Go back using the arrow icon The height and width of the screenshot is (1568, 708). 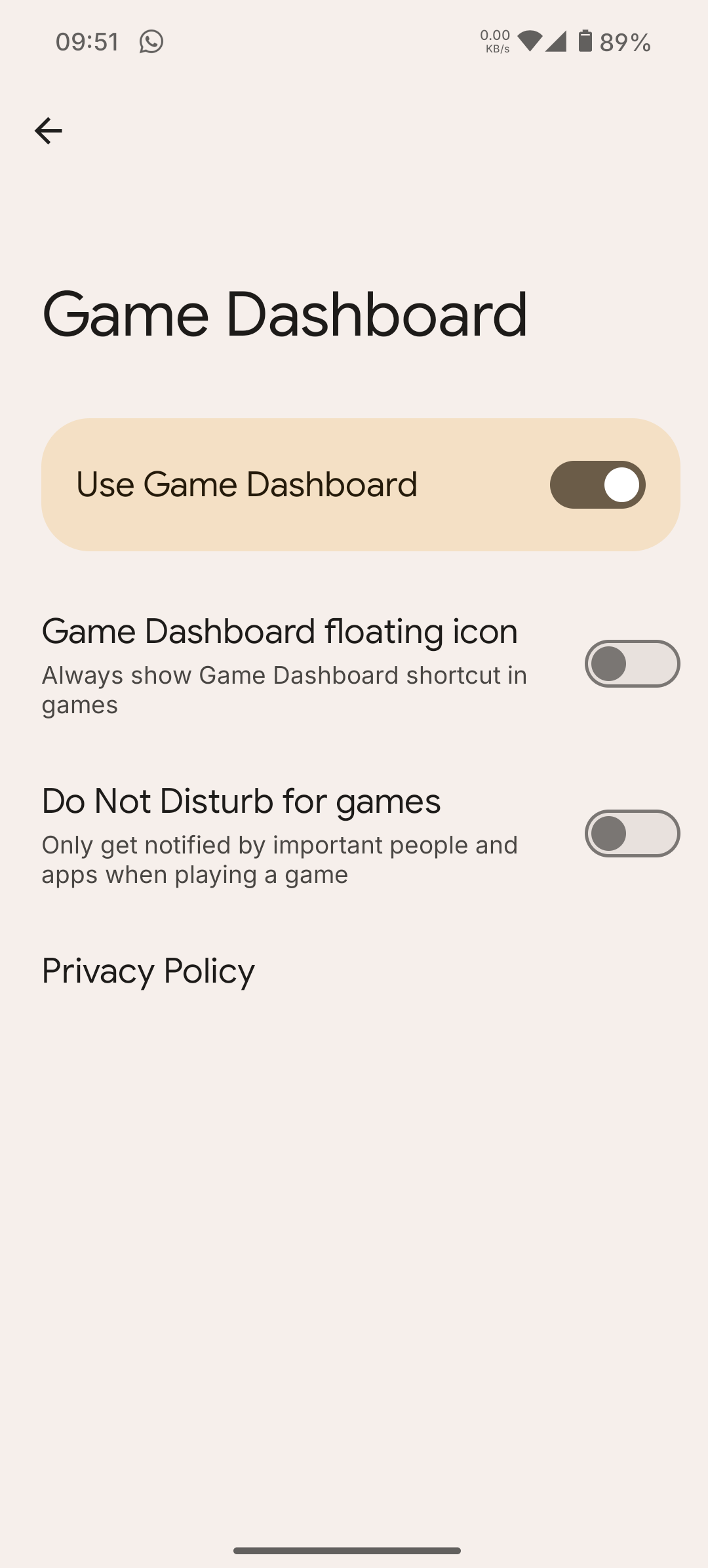[48, 131]
